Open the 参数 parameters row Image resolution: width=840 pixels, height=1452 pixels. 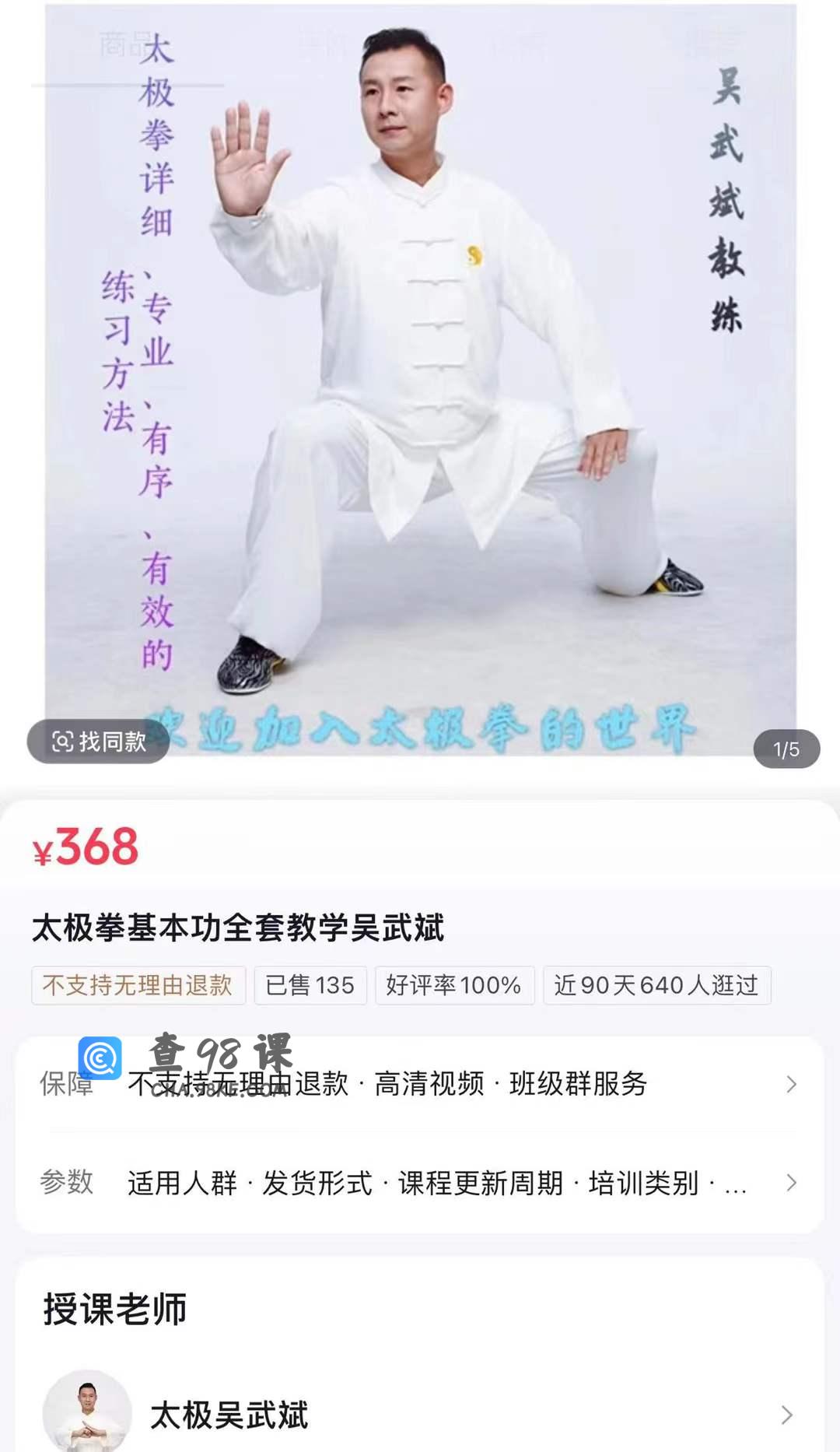pos(420,1183)
